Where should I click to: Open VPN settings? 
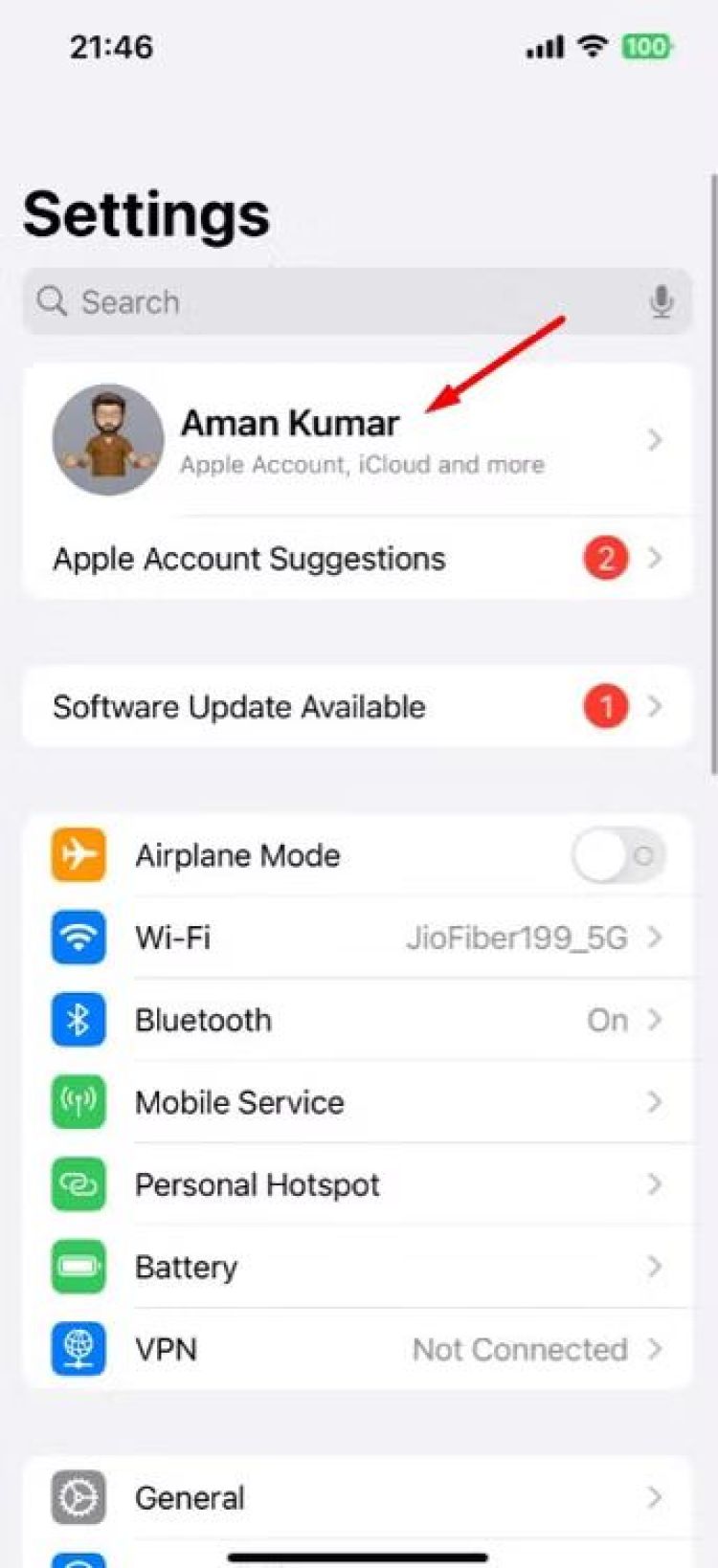coord(356,1349)
